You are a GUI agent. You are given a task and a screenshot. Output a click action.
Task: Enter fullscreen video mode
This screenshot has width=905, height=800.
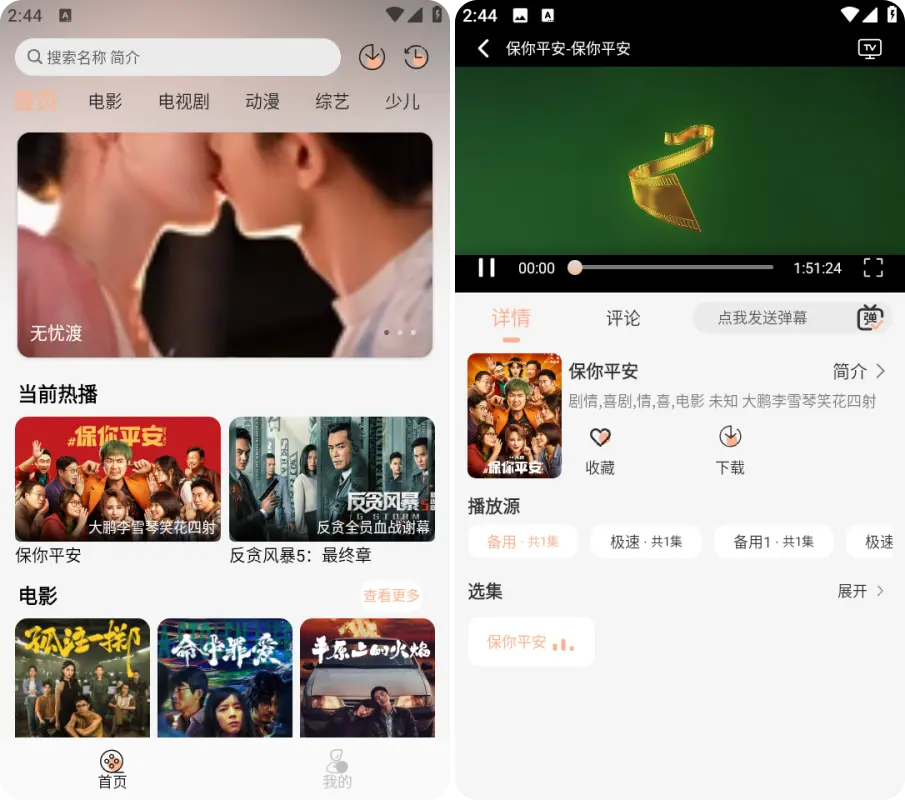873,268
